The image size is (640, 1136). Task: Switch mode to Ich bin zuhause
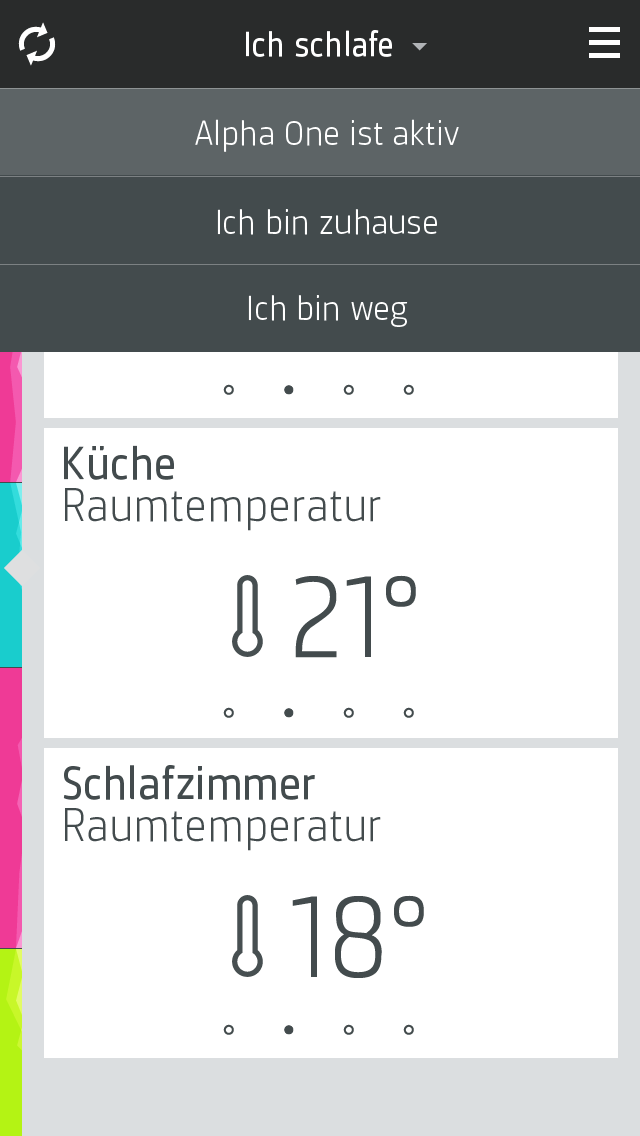pos(326,222)
